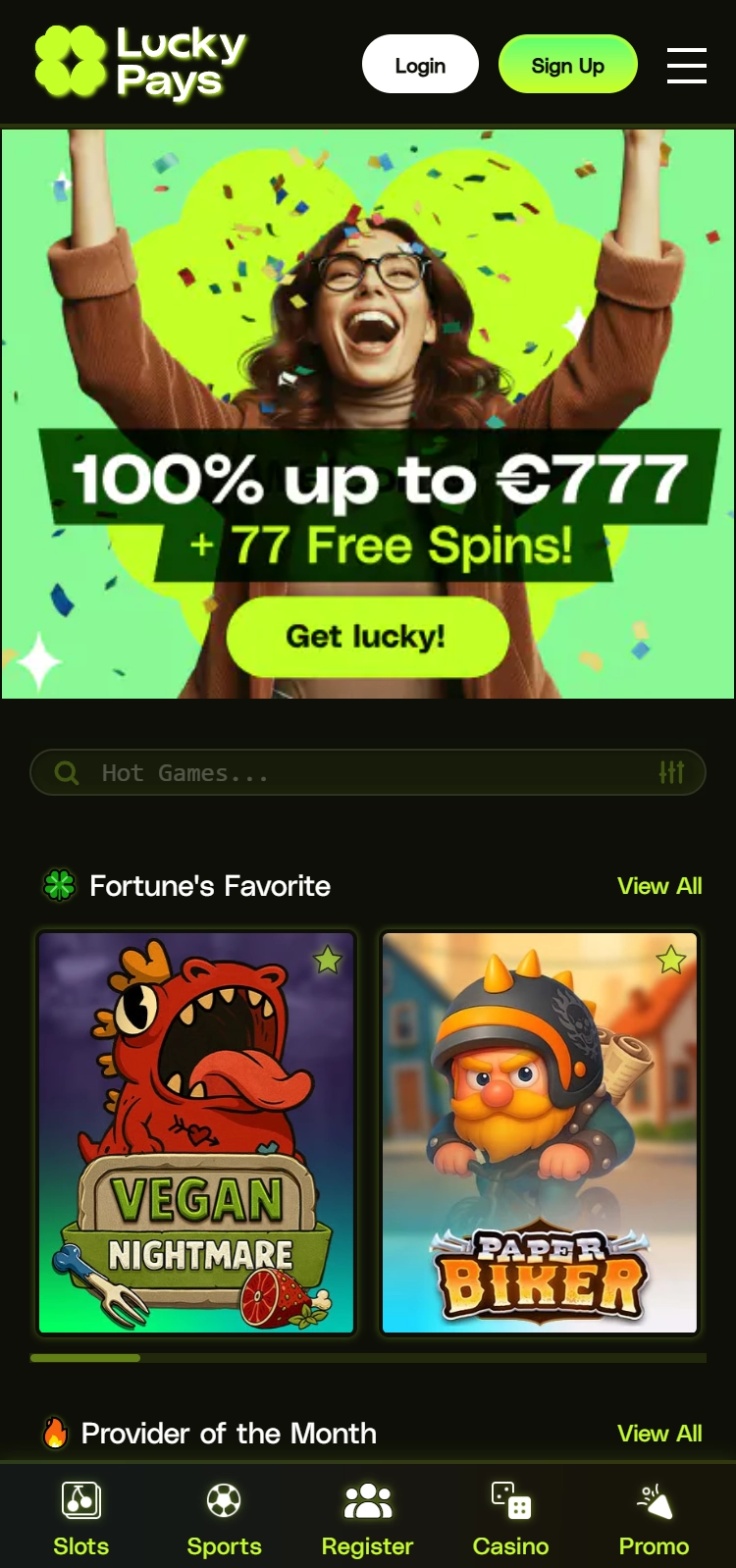Go to the Promo tab

pos(654,1519)
